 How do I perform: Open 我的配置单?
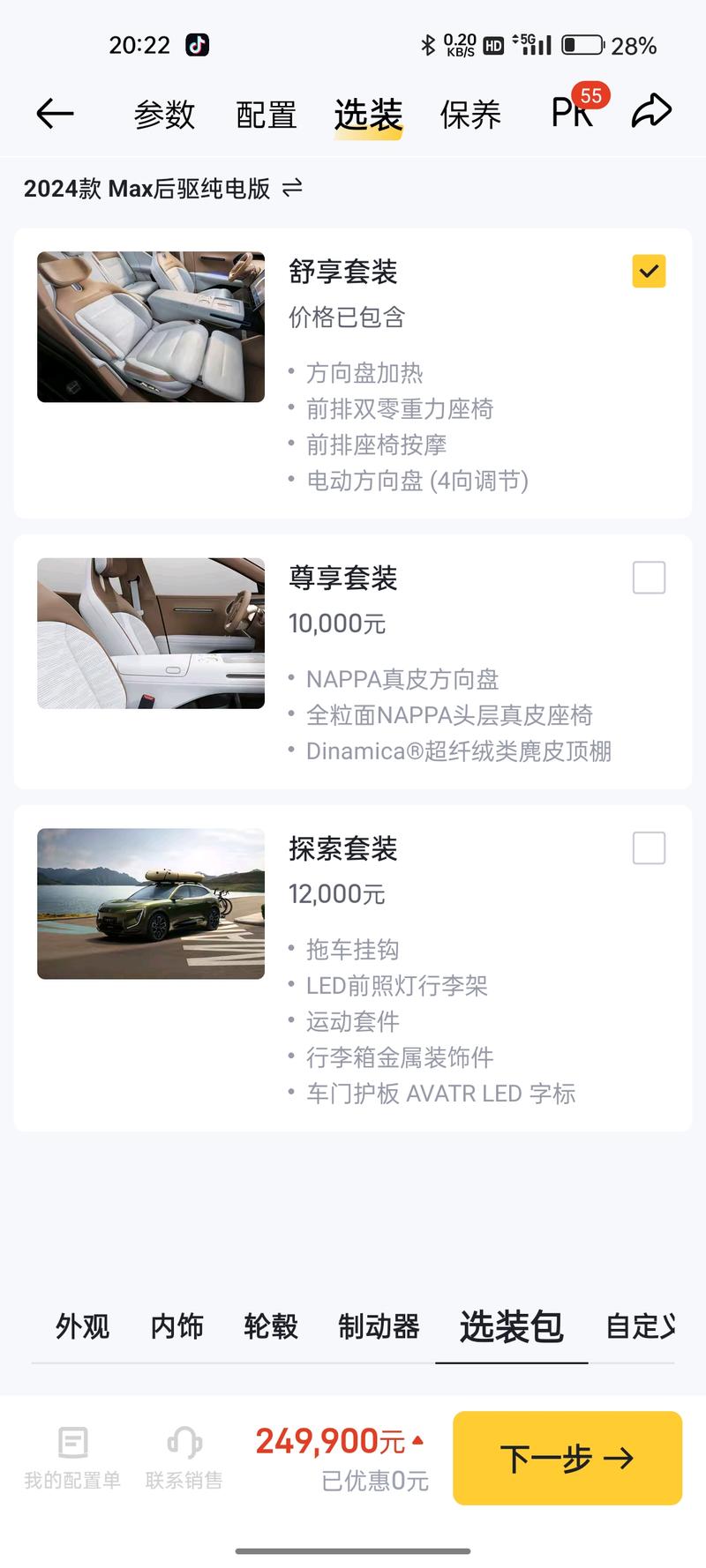tap(72, 1458)
